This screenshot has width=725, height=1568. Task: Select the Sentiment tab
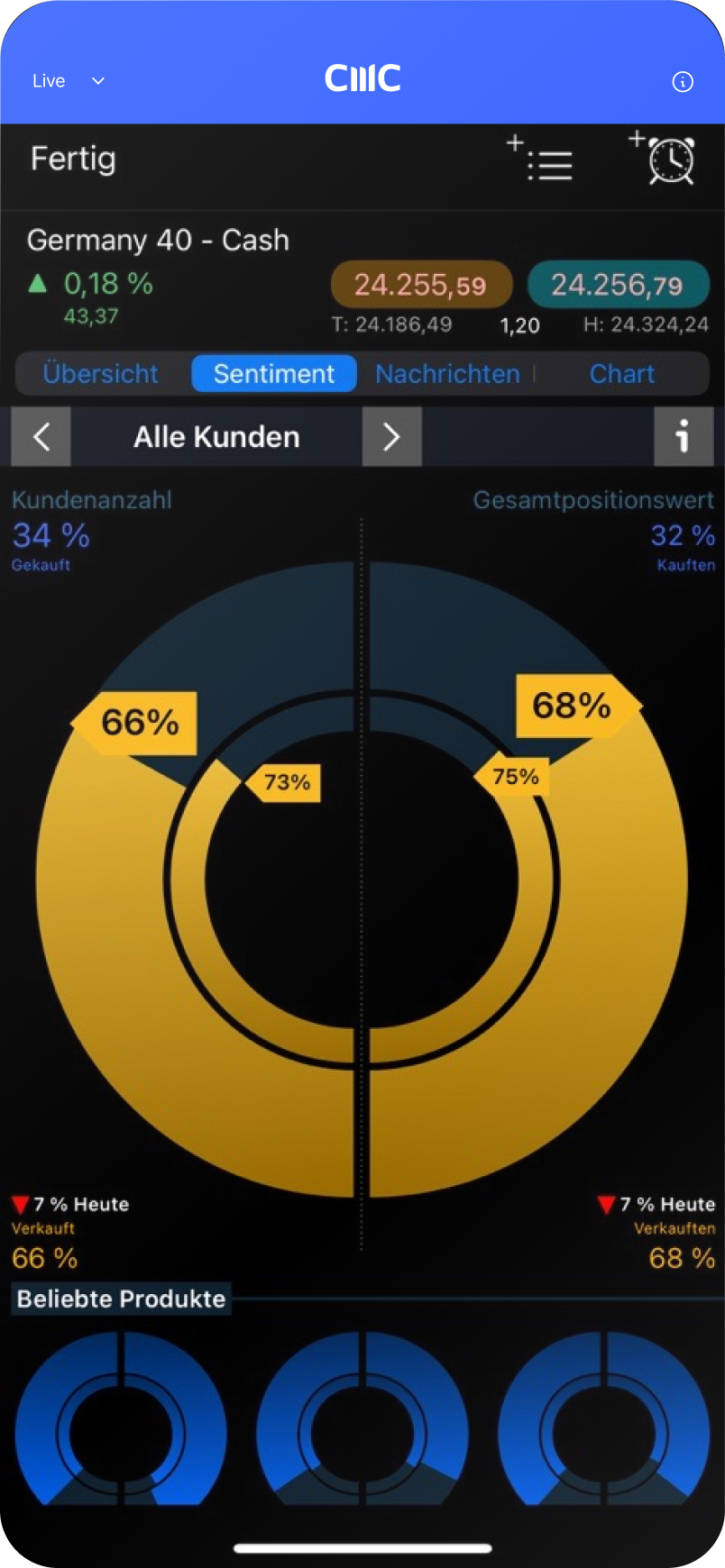(274, 373)
